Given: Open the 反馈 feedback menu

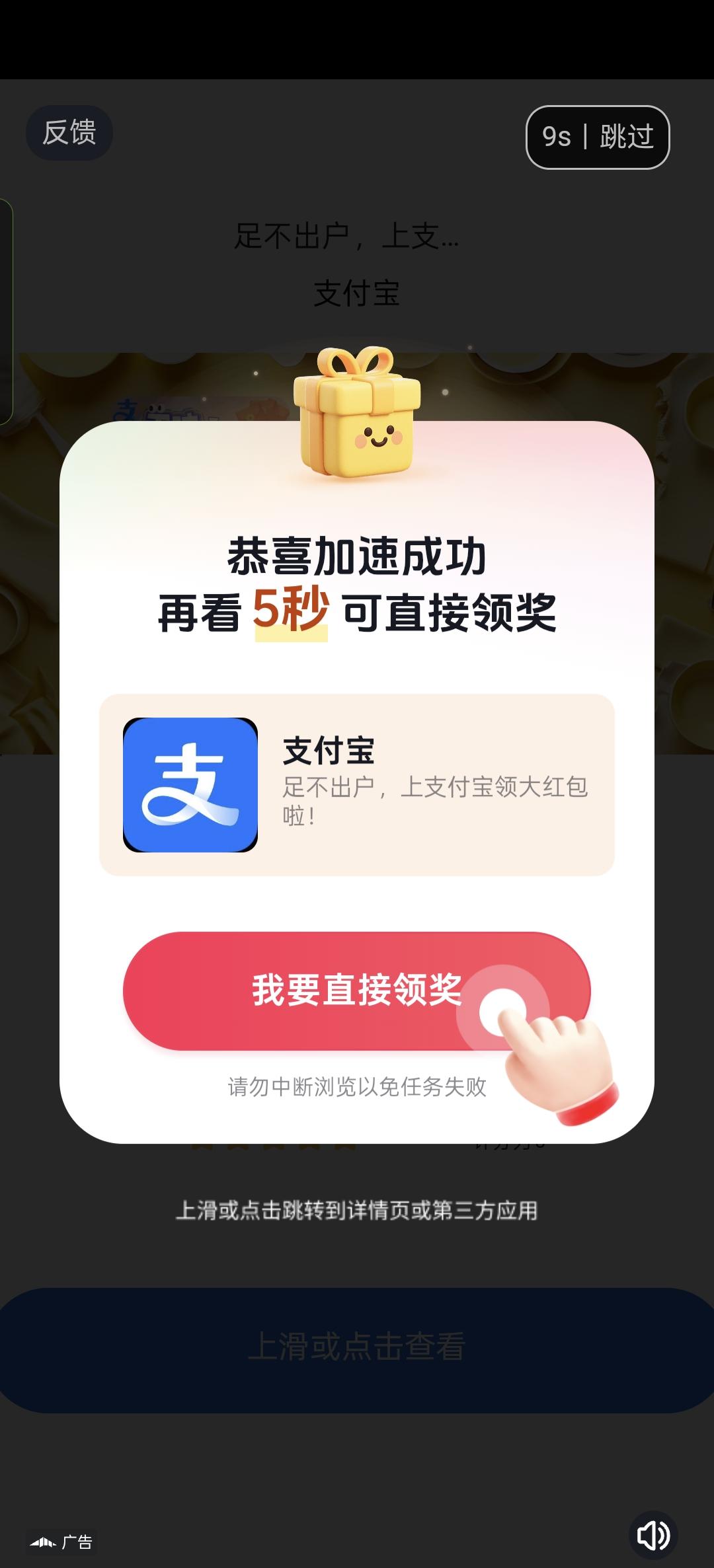Looking at the screenshot, I should point(69,132).
